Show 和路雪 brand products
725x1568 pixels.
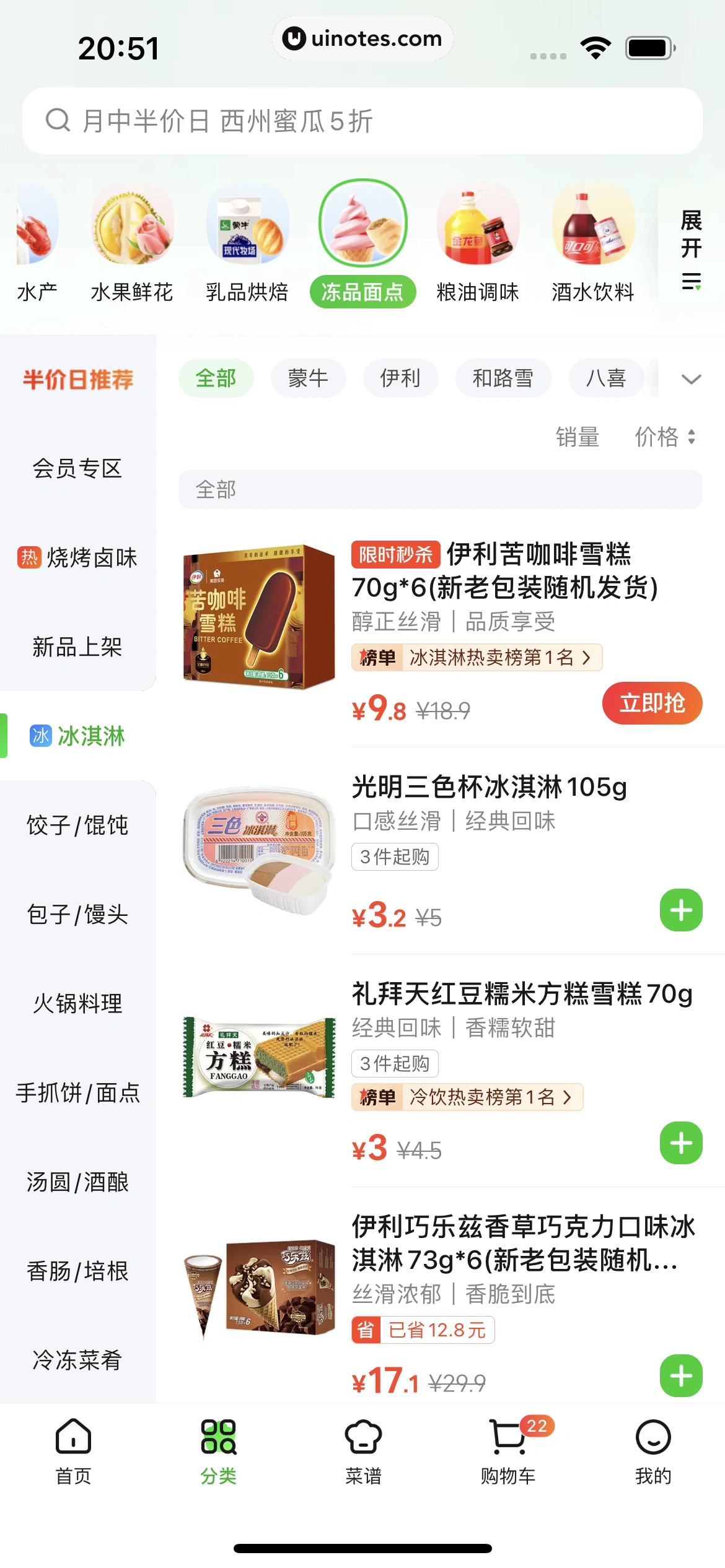click(x=503, y=378)
